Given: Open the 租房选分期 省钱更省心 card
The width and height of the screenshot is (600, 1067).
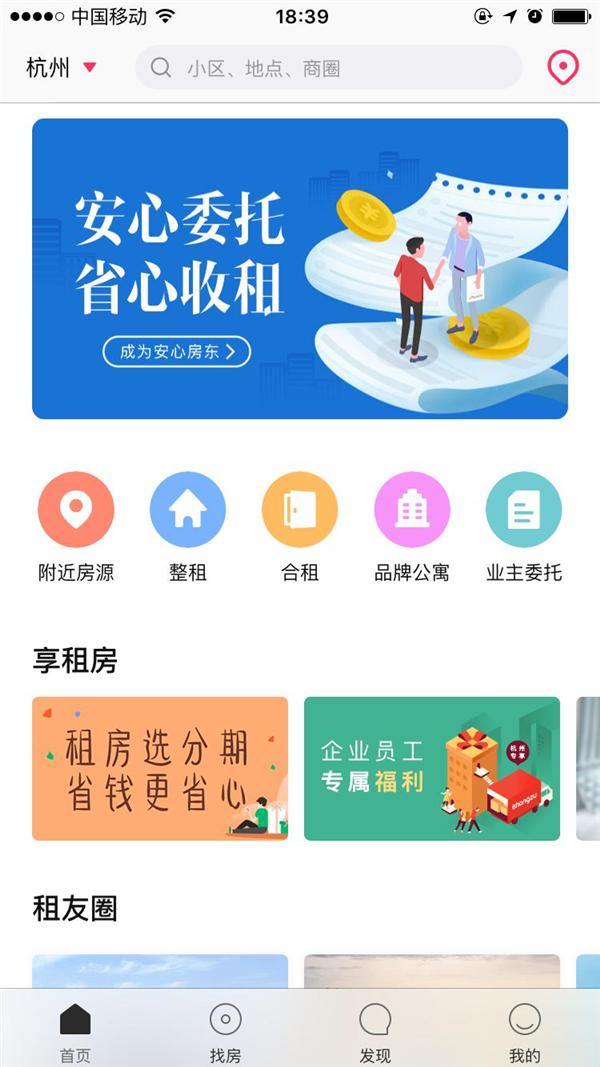Looking at the screenshot, I should (x=160, y=768).
